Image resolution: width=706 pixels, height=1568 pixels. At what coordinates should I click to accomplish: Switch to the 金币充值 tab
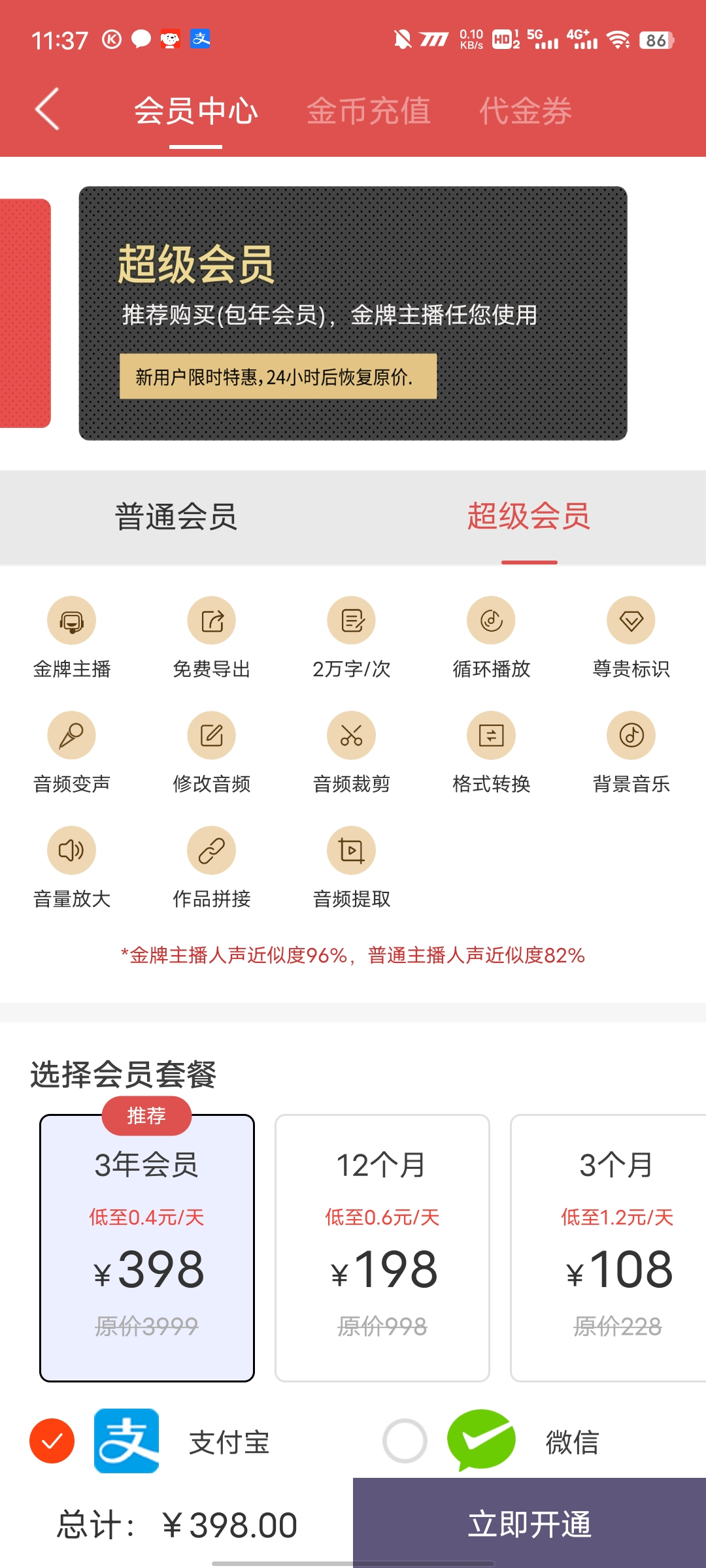click(369, 110)
